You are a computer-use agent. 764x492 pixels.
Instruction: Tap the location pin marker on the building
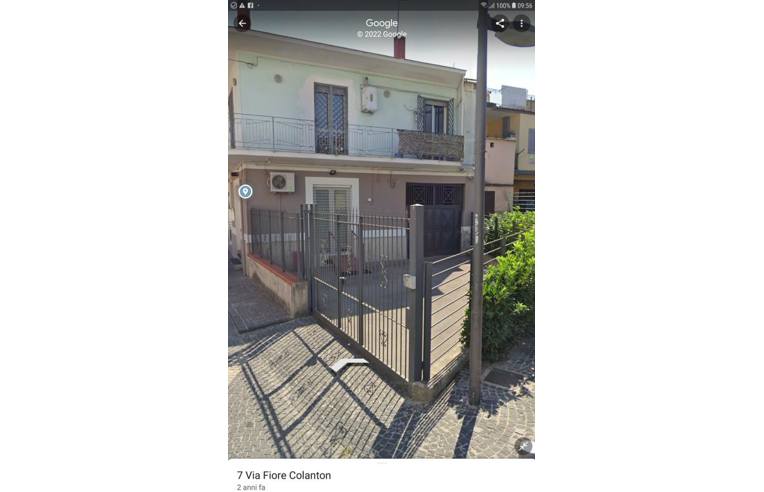click(x=245, y=191)
